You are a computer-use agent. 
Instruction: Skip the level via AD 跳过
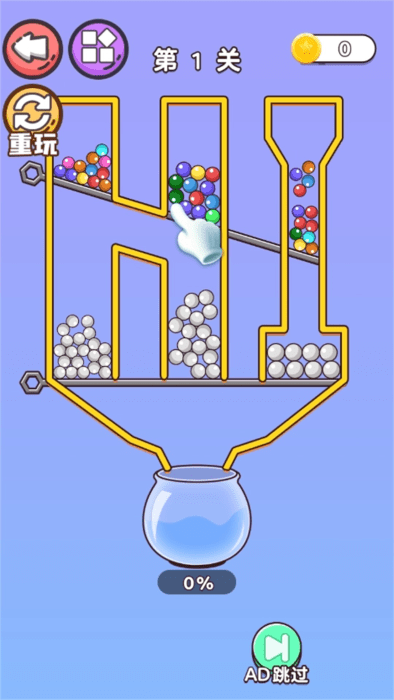(277, 654)
